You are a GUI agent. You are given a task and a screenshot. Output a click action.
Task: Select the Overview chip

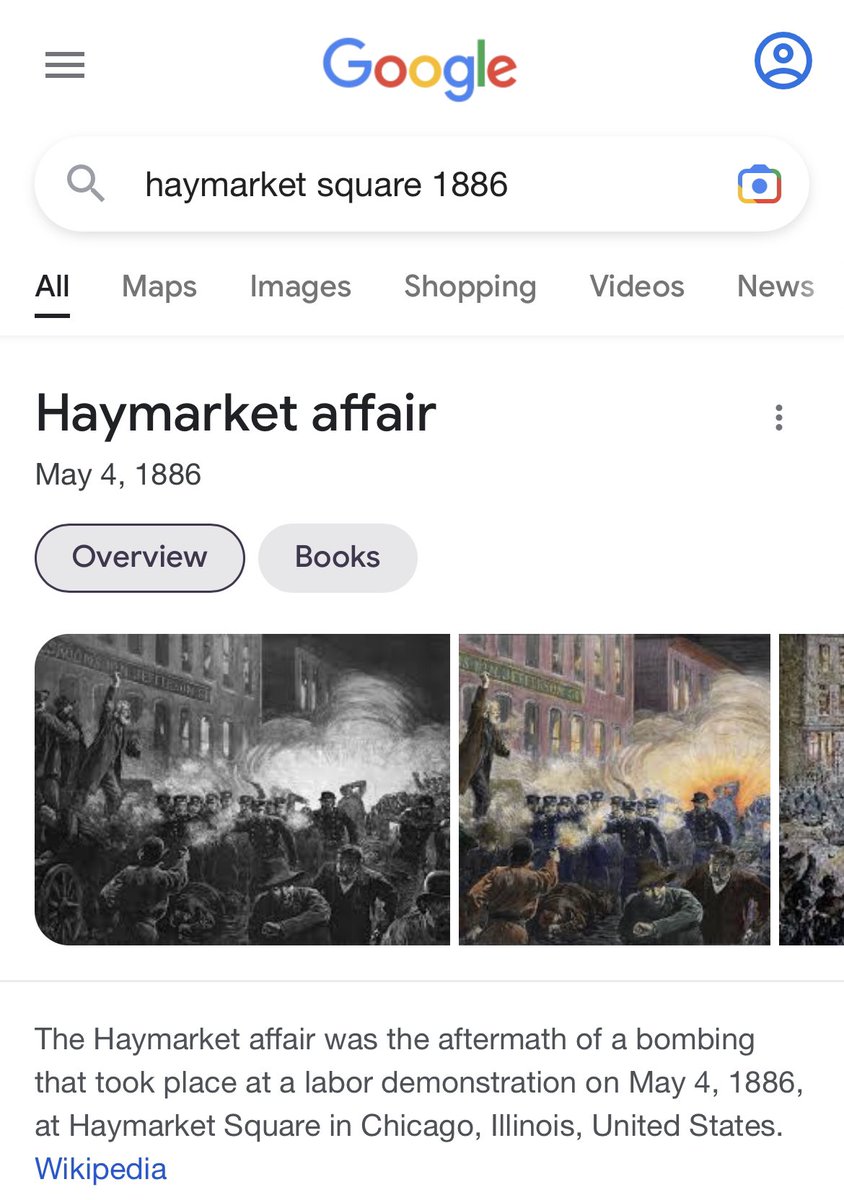tap(140, 557)
